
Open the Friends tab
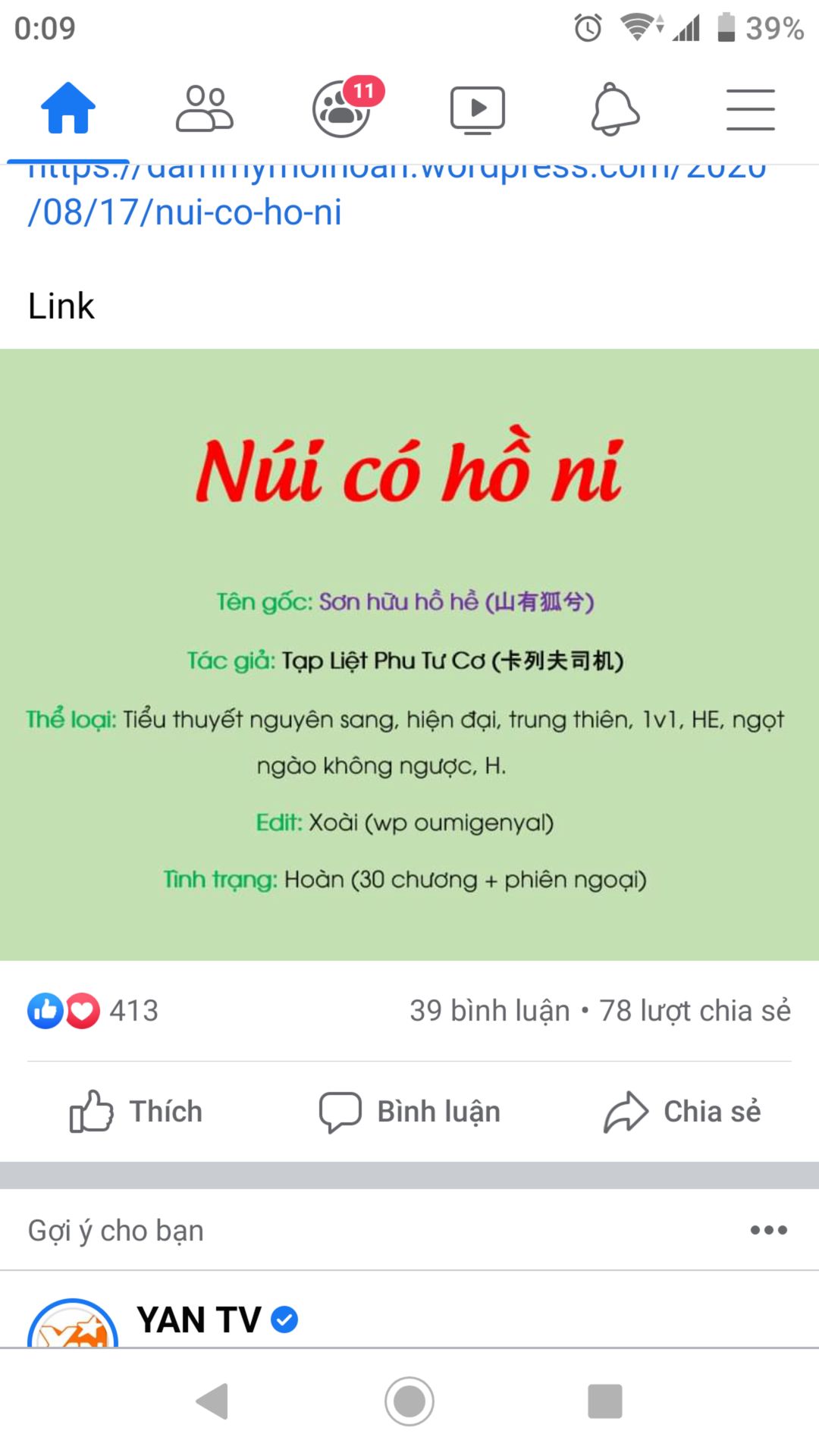pos(204,108)
